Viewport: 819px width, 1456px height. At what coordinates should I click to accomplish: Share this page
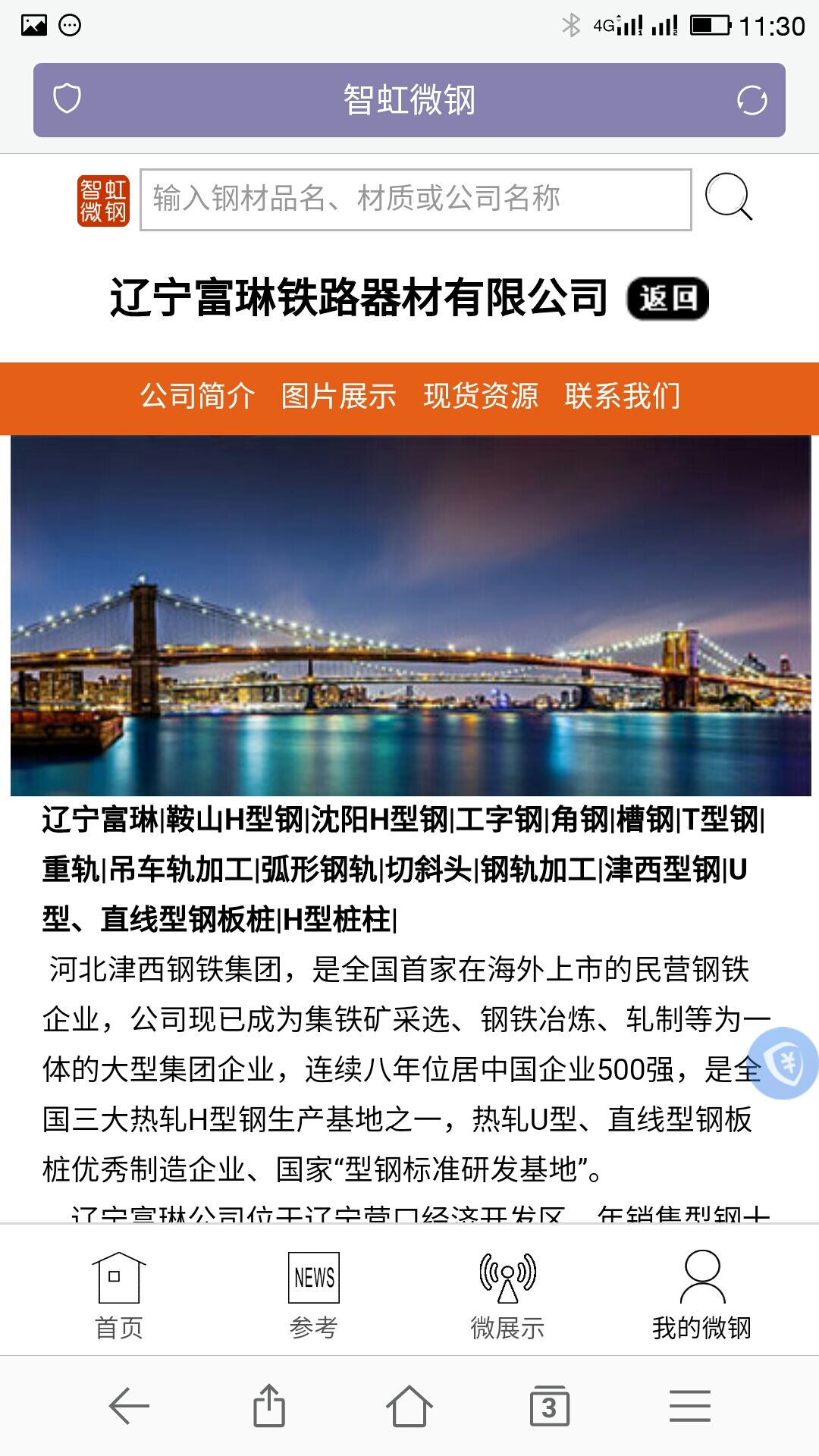269,1406
